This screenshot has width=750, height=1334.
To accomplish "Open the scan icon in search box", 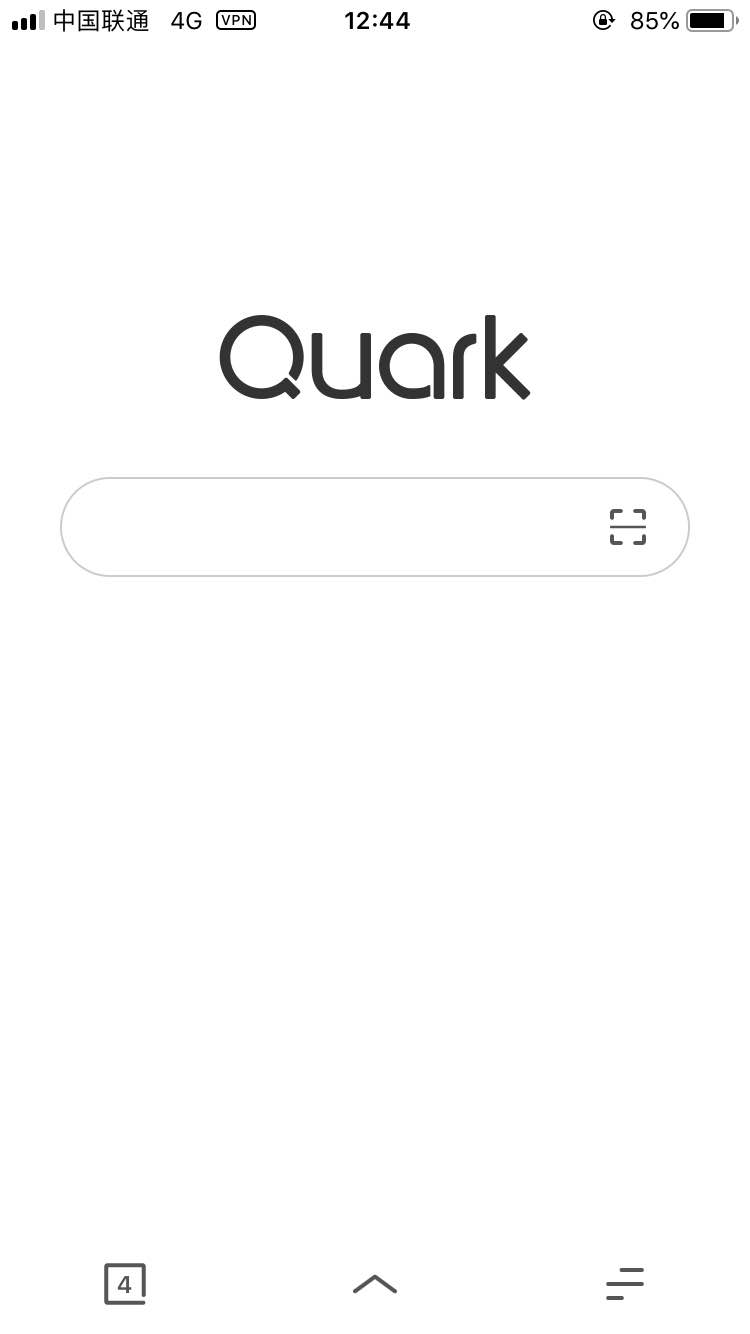I will pos(627,527).
